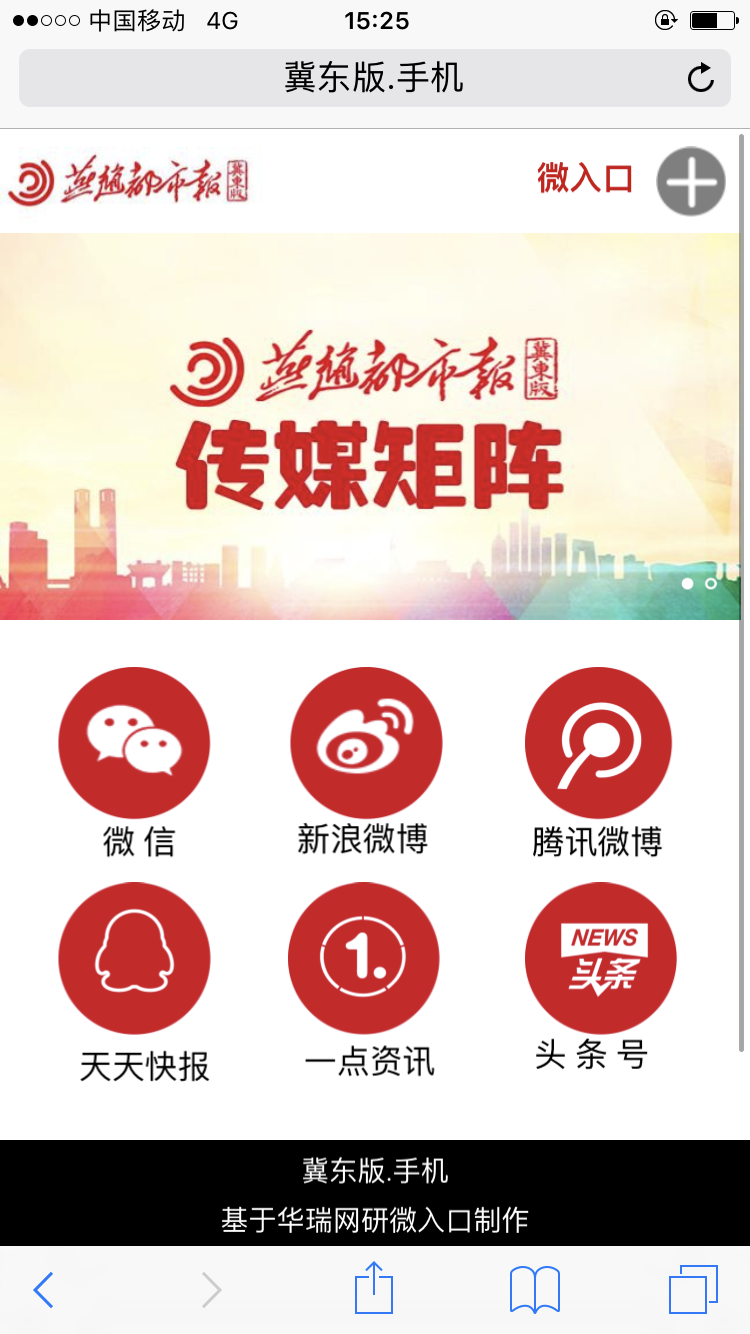
Task: Open 头条号
Action: (x=598, y=977)
